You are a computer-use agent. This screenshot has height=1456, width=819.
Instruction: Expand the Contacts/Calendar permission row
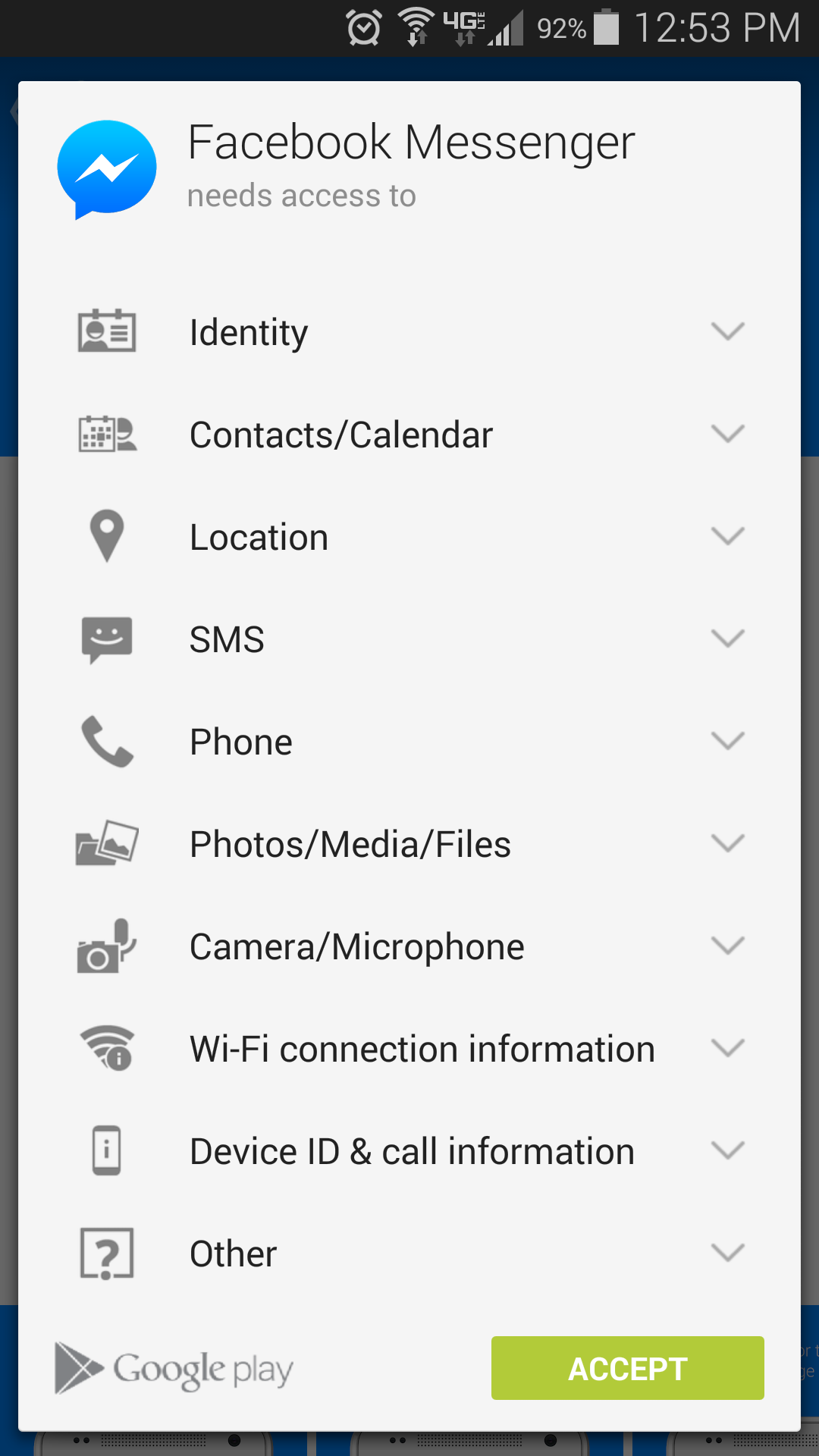727,434
